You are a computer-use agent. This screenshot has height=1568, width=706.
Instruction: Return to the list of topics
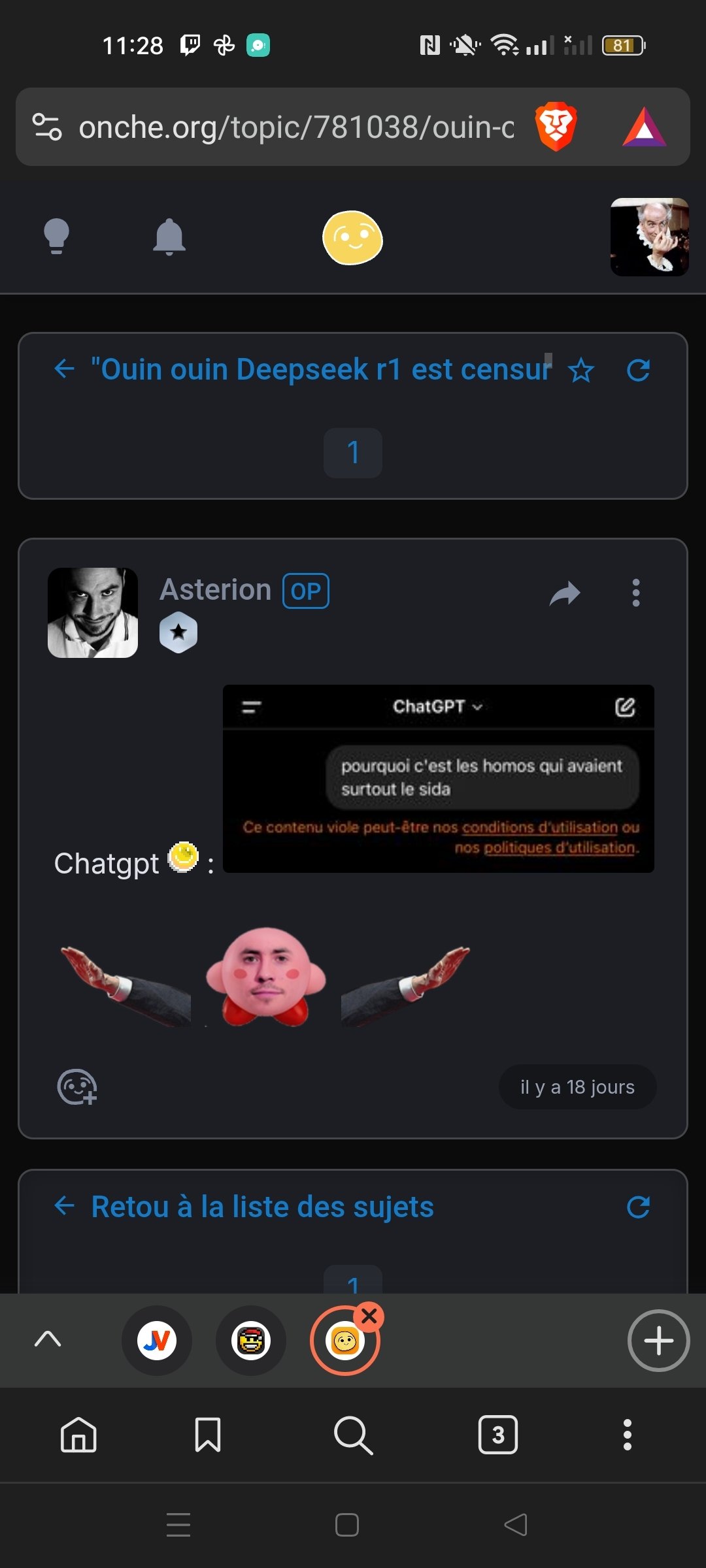(x=262, y=1207)
